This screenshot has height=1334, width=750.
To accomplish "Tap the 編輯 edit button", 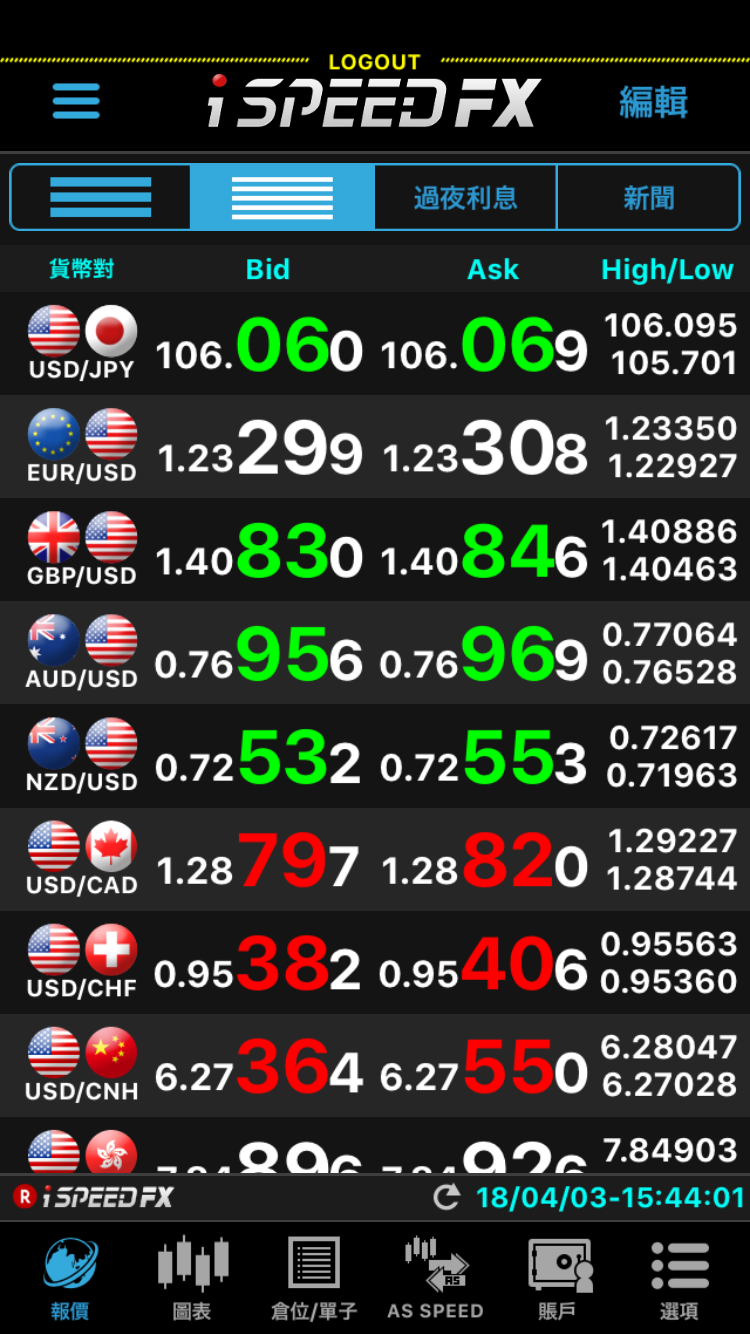I will (x=653, y=102).
